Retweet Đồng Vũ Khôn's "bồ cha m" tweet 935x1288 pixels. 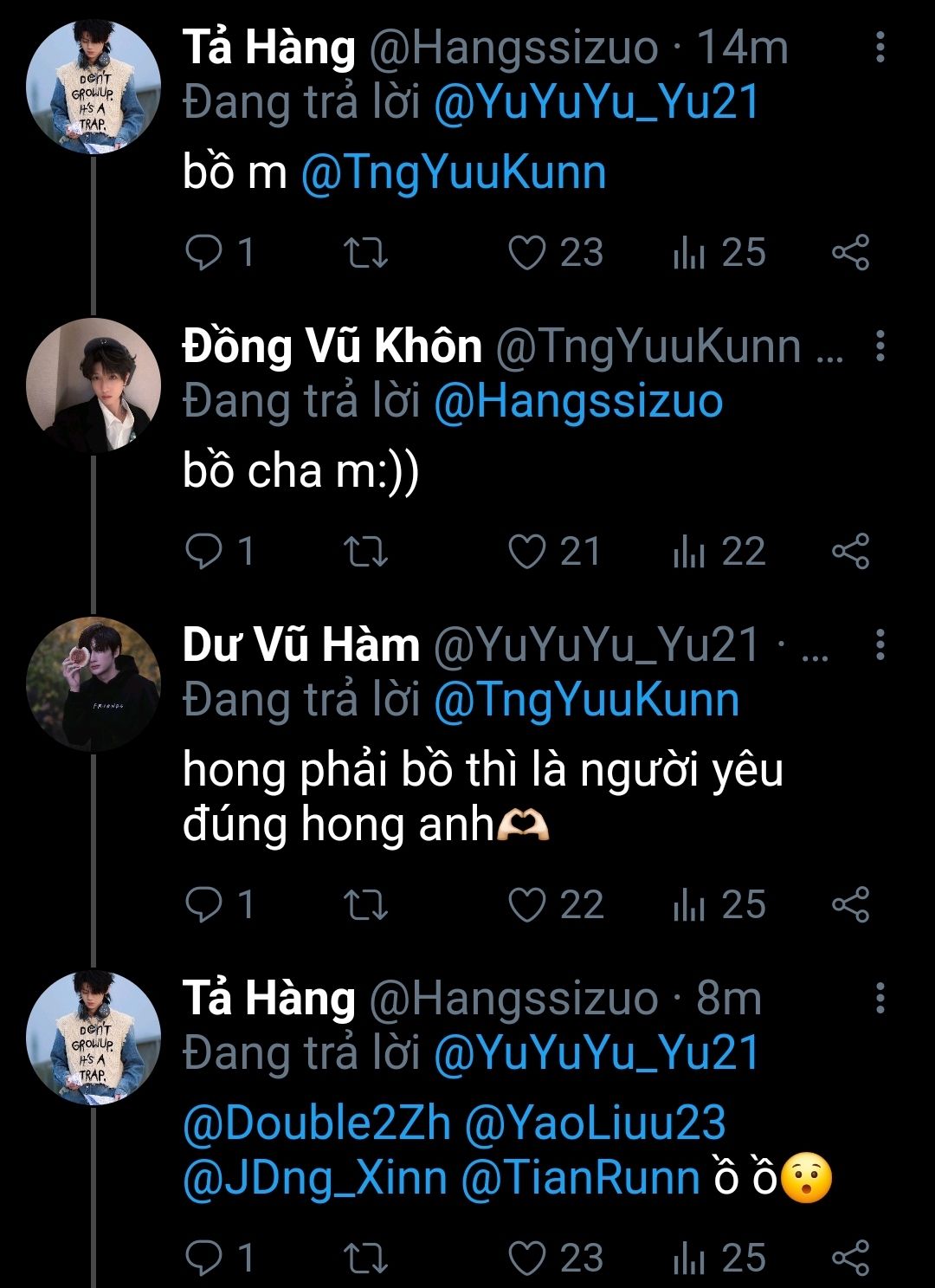click(365, 552)
